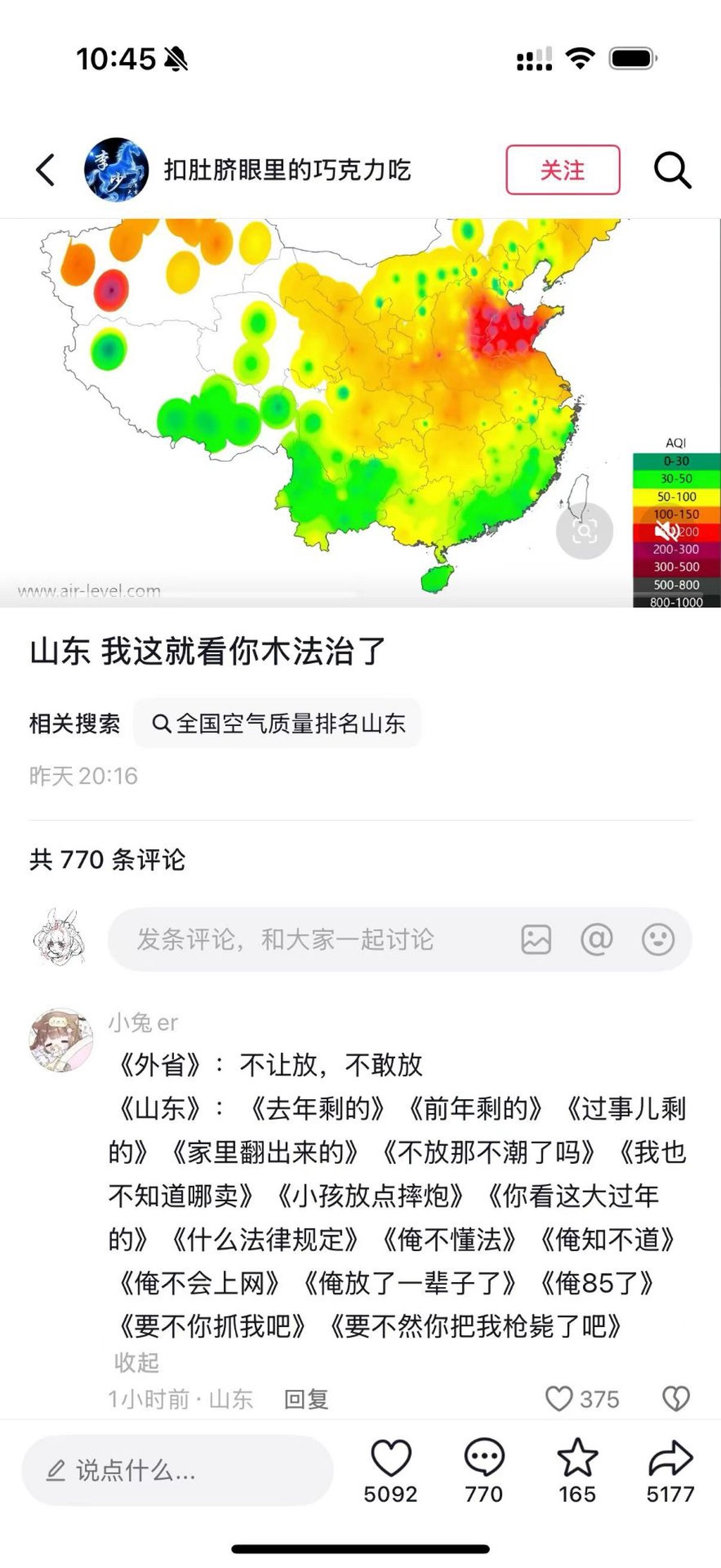
Task: Dislike 小兔er's comment with broken heart
Action: click(x=676, y=1398)
